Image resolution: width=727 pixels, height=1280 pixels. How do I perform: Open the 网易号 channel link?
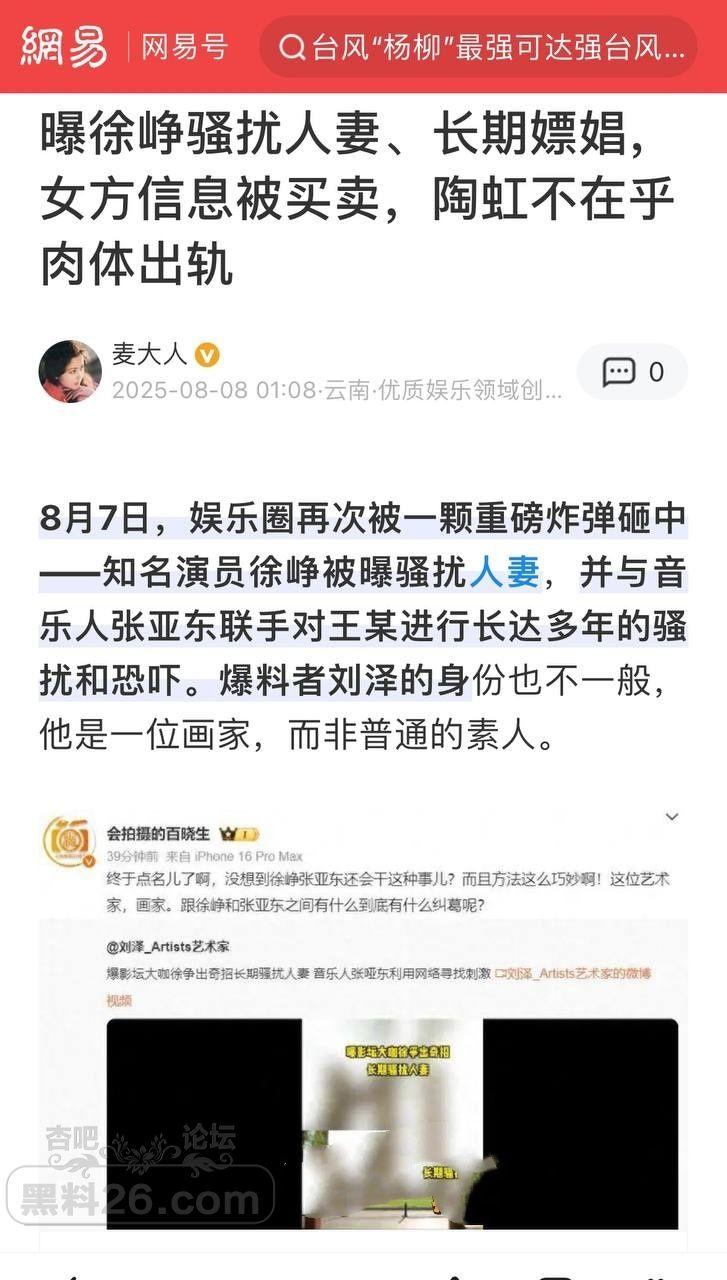click(184, 47)
